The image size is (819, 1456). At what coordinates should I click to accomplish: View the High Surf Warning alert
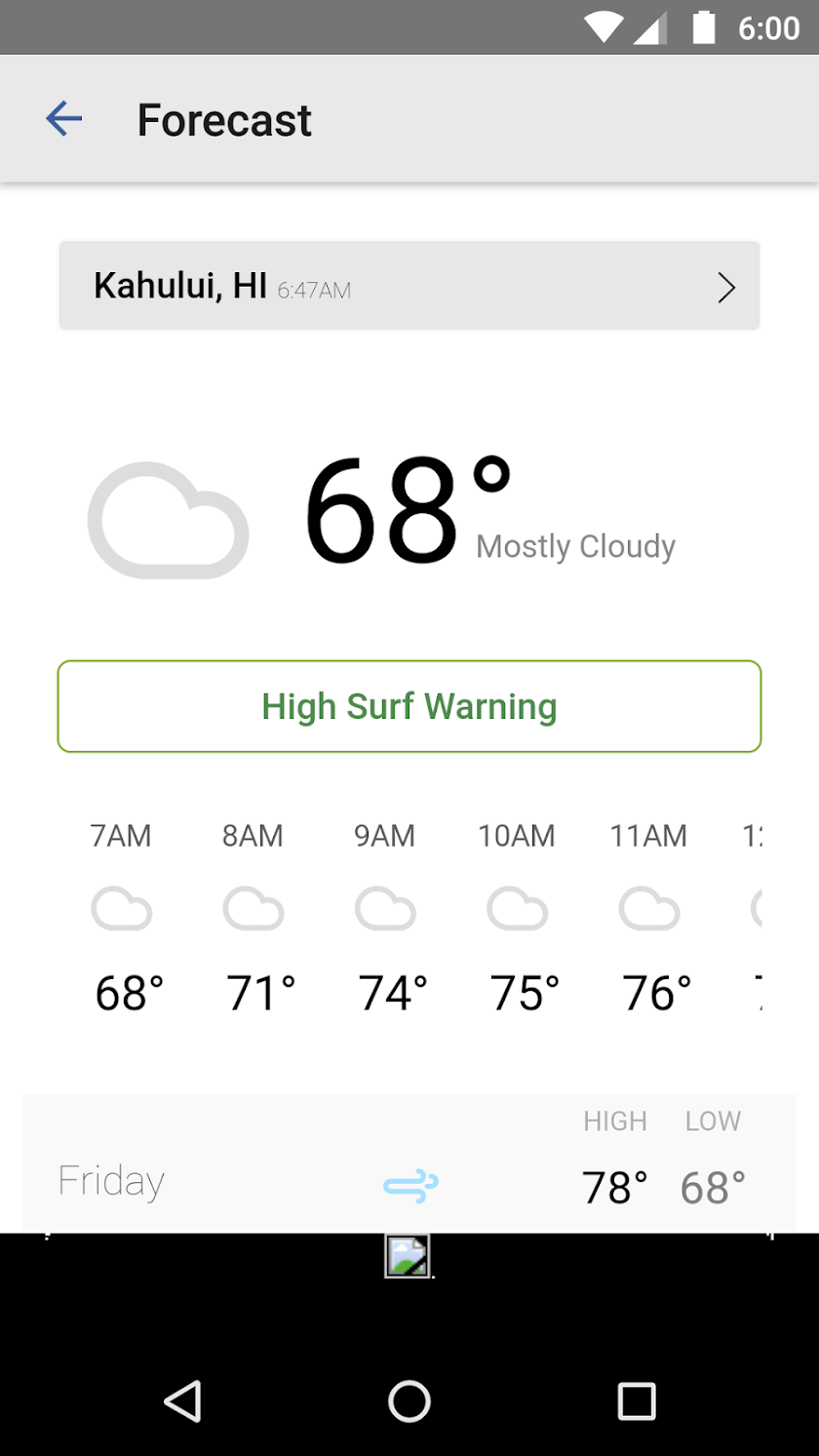(x=409, y=706)
